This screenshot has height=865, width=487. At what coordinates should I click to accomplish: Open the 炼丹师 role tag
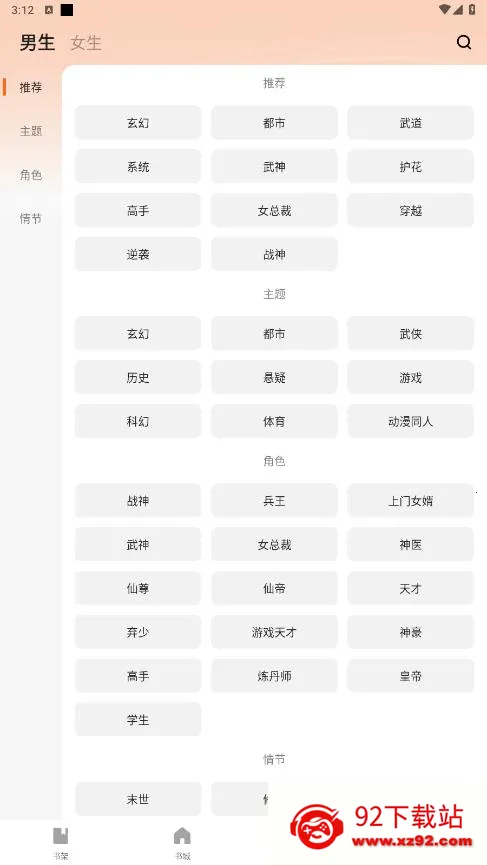(x=274, y=676)
